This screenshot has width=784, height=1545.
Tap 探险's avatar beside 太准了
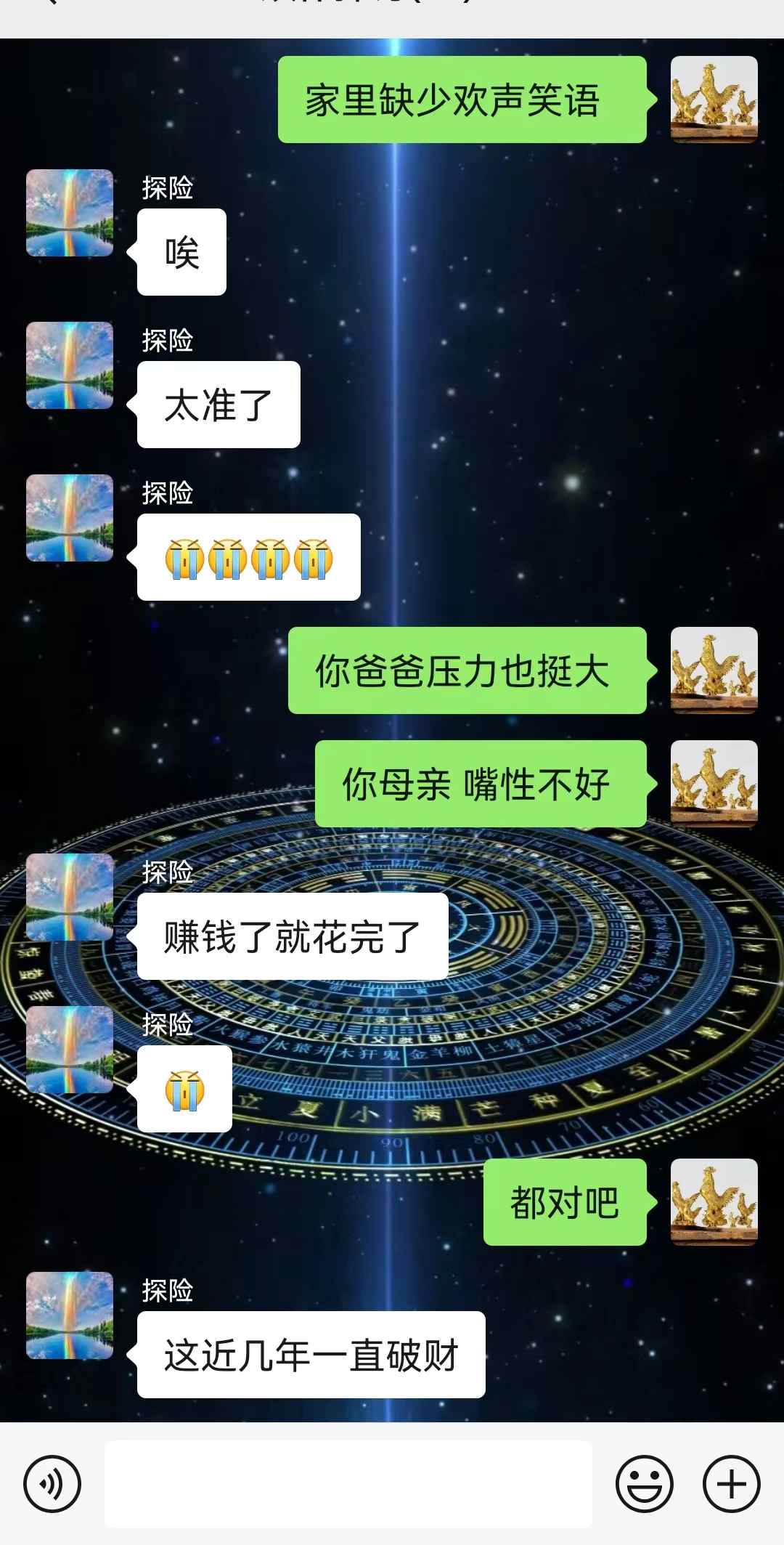click(70, 365)
